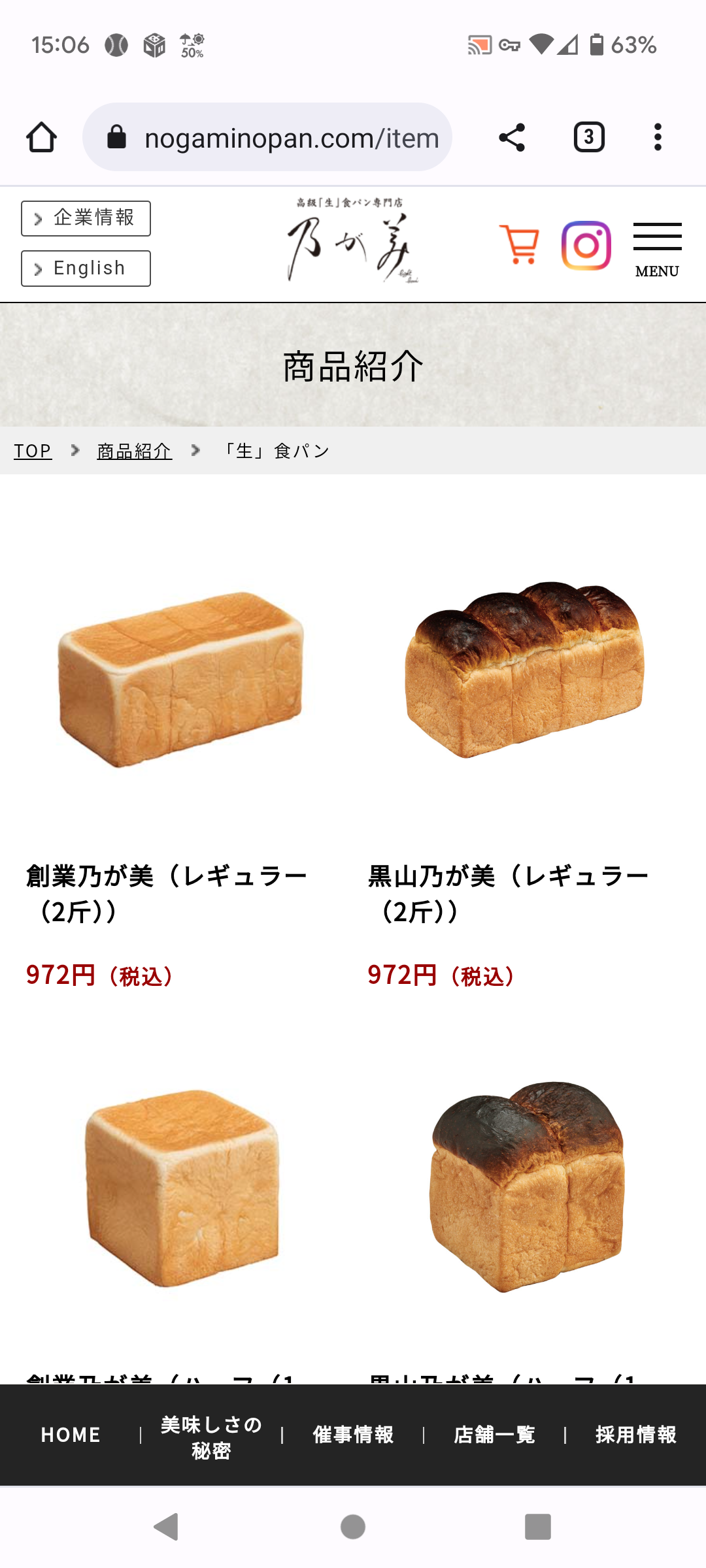Open the 企業情報 page
706x1568 pixels.
86,218
